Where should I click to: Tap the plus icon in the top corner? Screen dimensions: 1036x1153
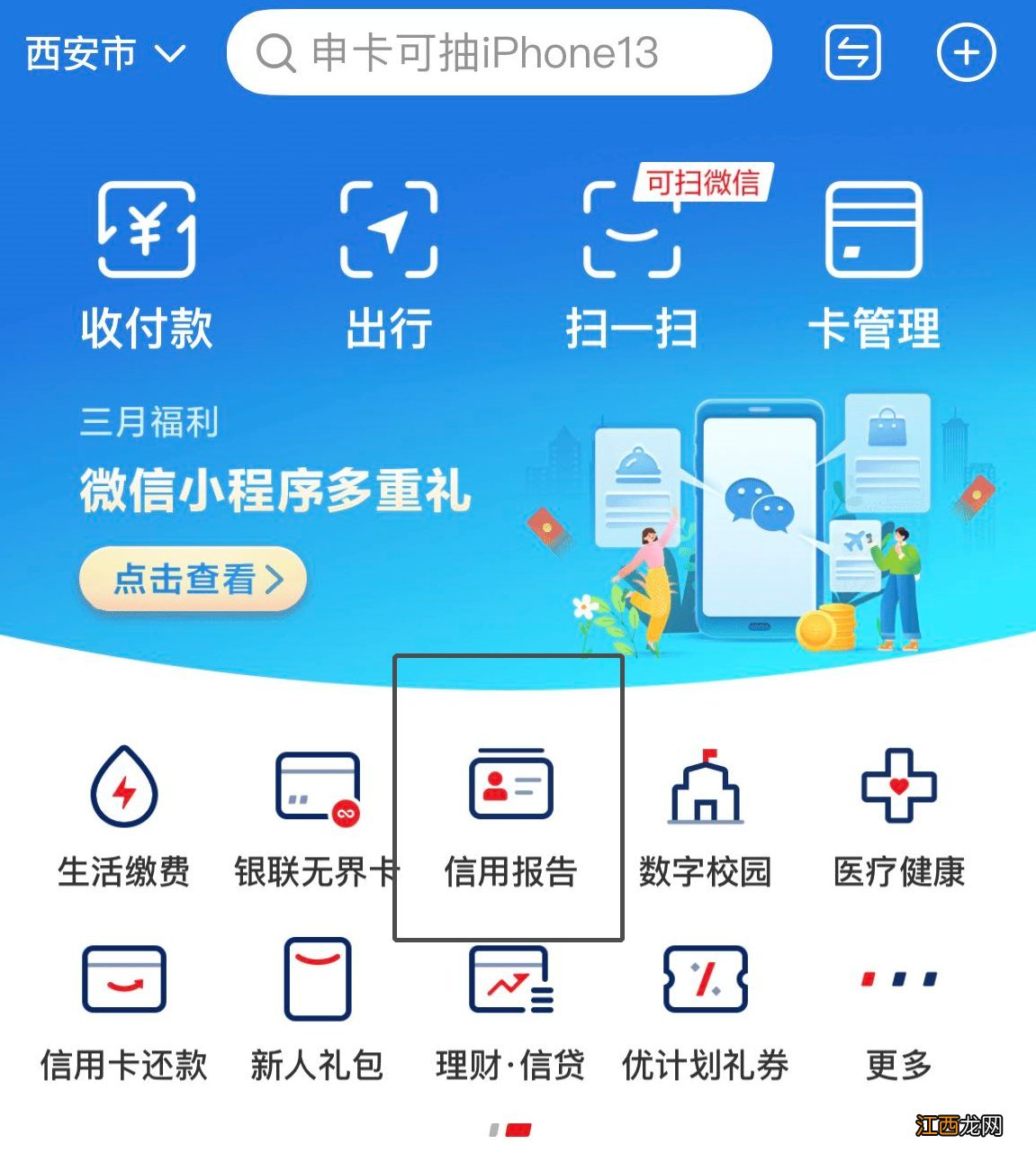[x=966, y=52]
